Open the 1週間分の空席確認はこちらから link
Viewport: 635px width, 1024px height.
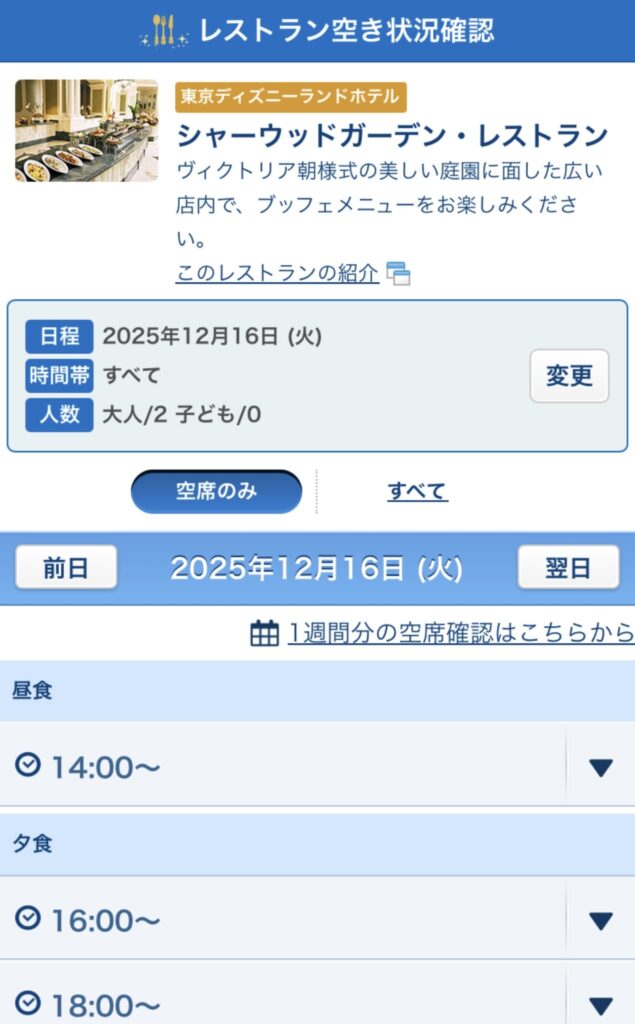click(x=460, y=633)
